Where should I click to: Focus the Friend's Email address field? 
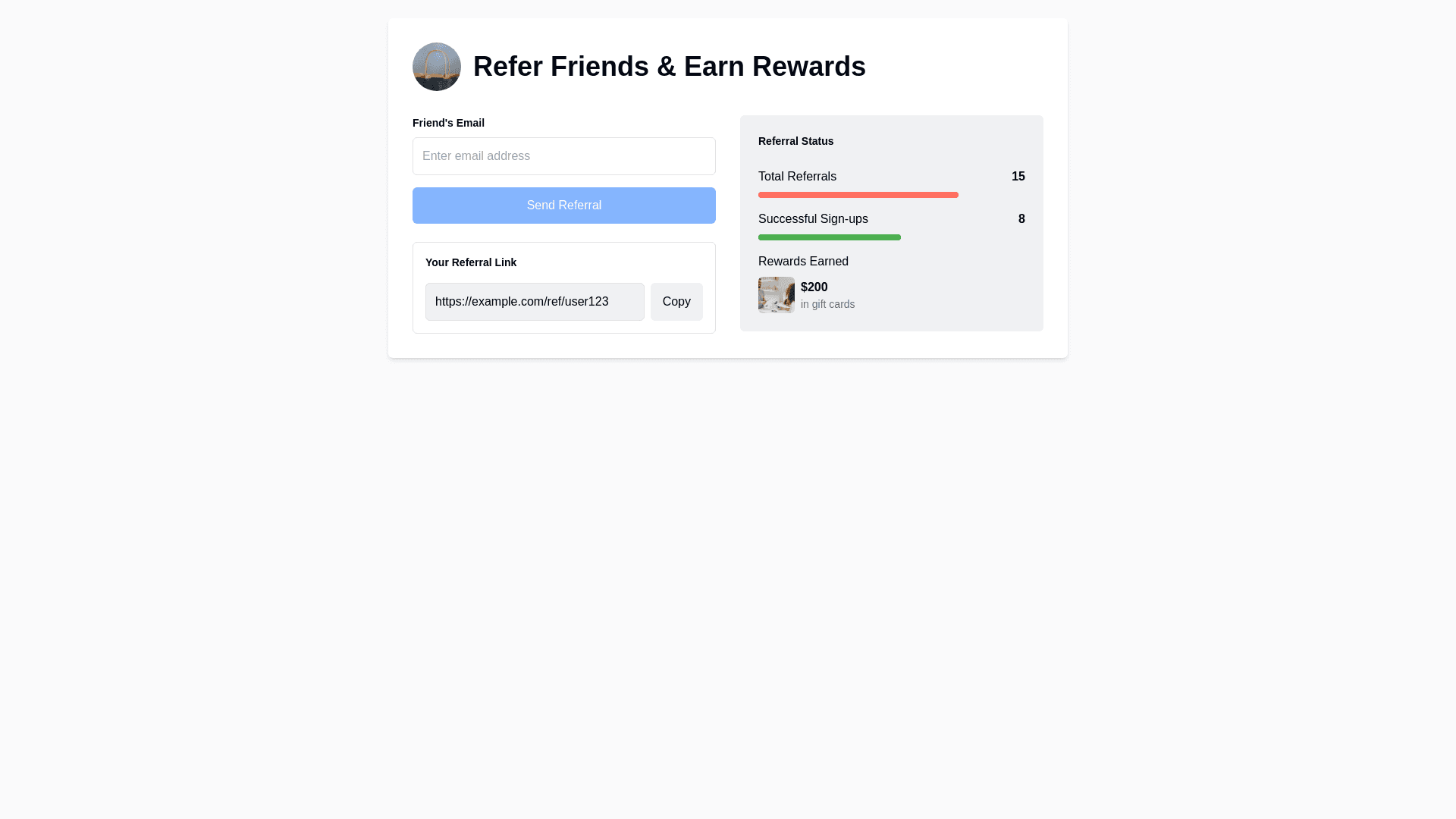pyautogui.click(x=563, y=156)
